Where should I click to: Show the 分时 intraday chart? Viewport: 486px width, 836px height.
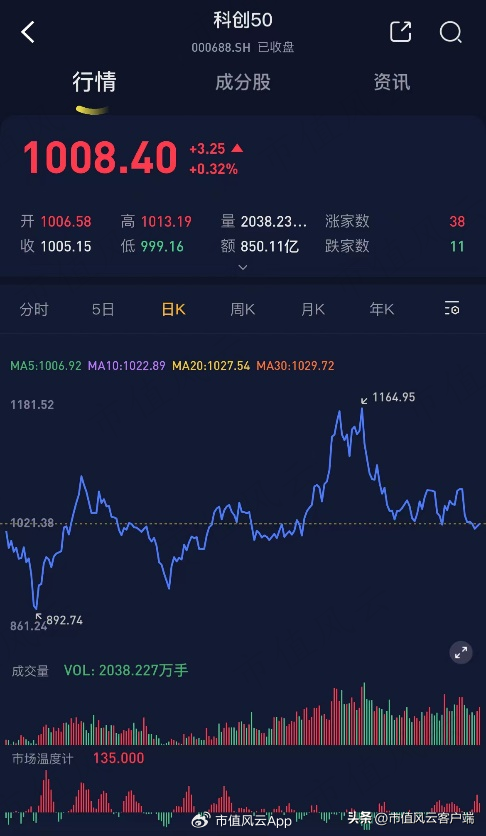tap(34, 309)
